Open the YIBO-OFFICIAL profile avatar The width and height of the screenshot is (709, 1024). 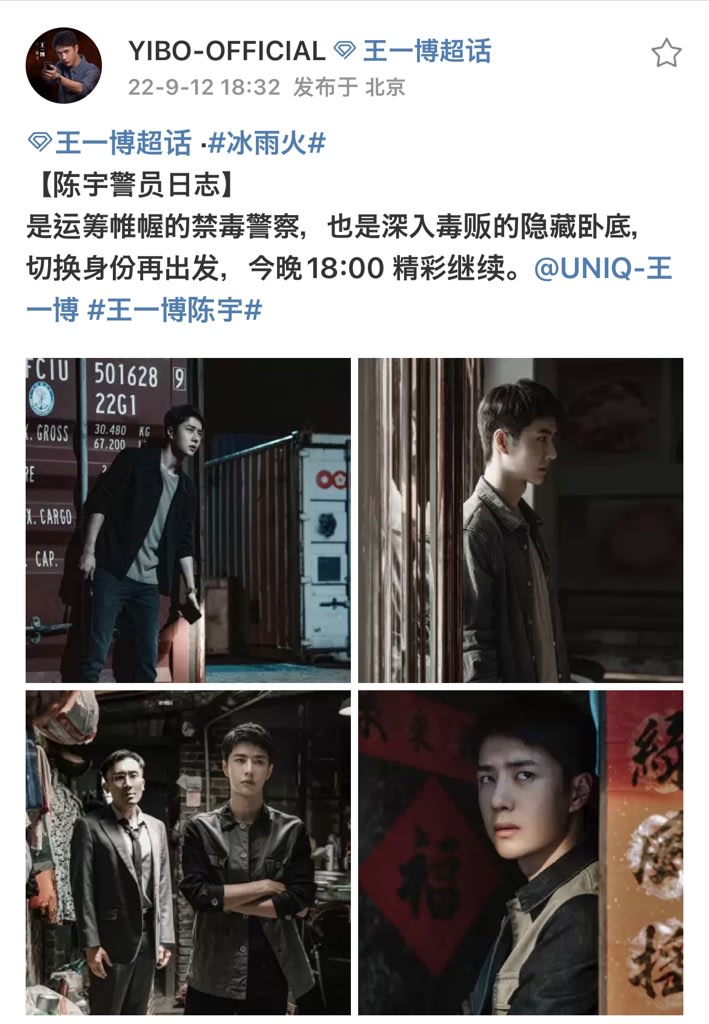pos(64,66)
